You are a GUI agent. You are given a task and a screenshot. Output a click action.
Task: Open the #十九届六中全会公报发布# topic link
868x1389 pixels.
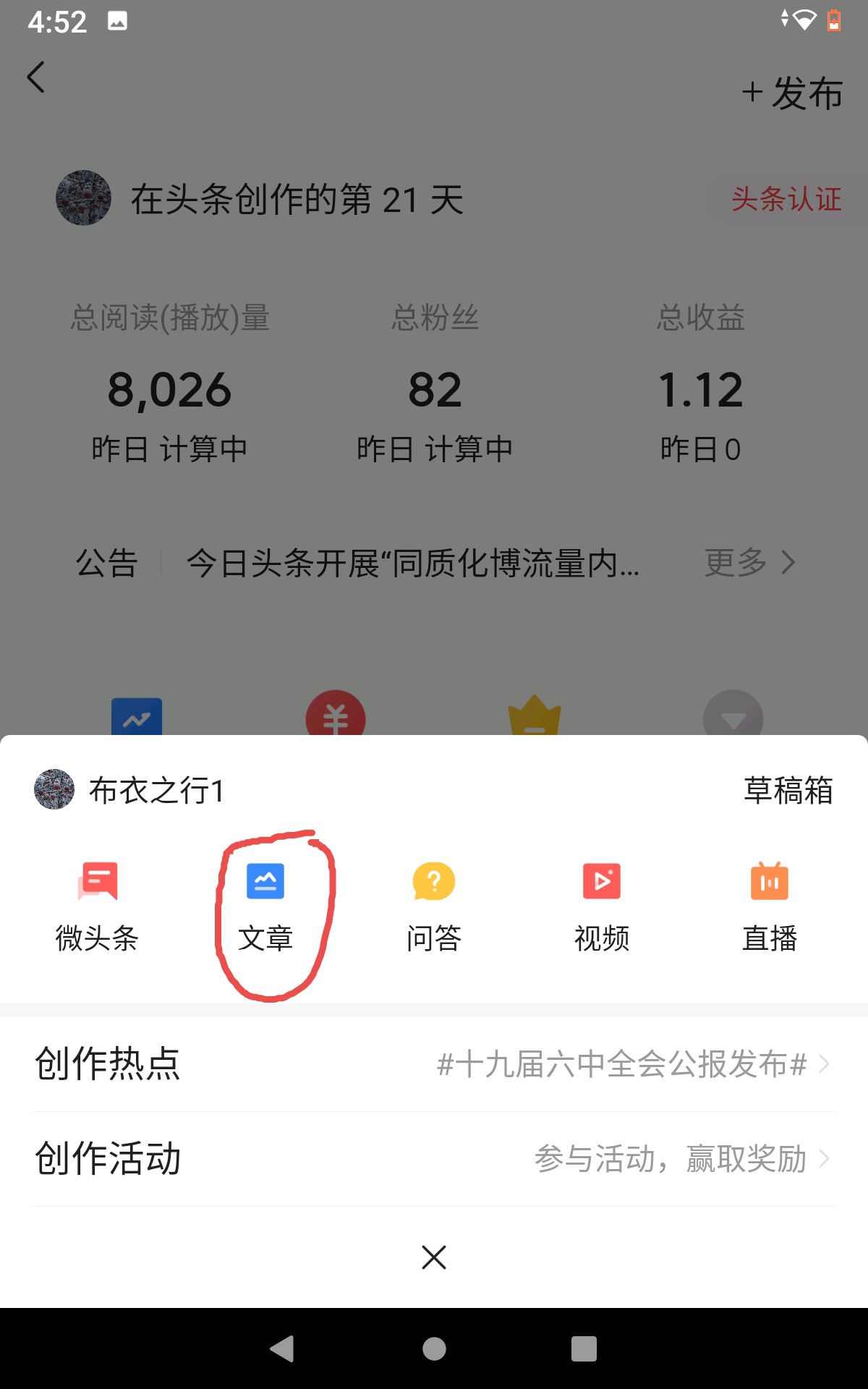pos(621,1065)
